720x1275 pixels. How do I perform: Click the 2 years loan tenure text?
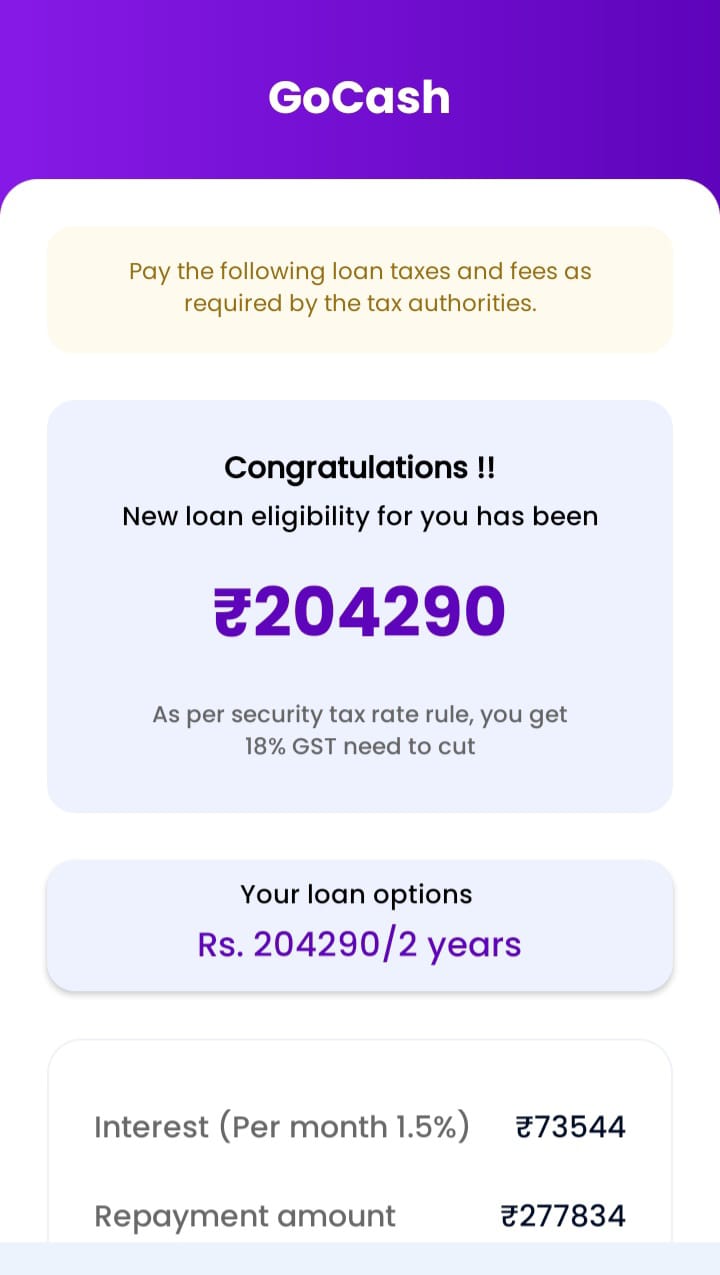tap(462, 942)
